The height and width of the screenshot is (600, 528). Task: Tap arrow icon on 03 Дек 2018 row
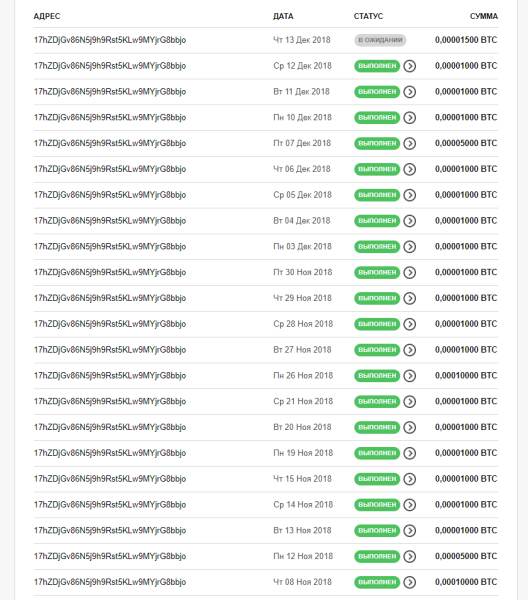click(410, 247)
